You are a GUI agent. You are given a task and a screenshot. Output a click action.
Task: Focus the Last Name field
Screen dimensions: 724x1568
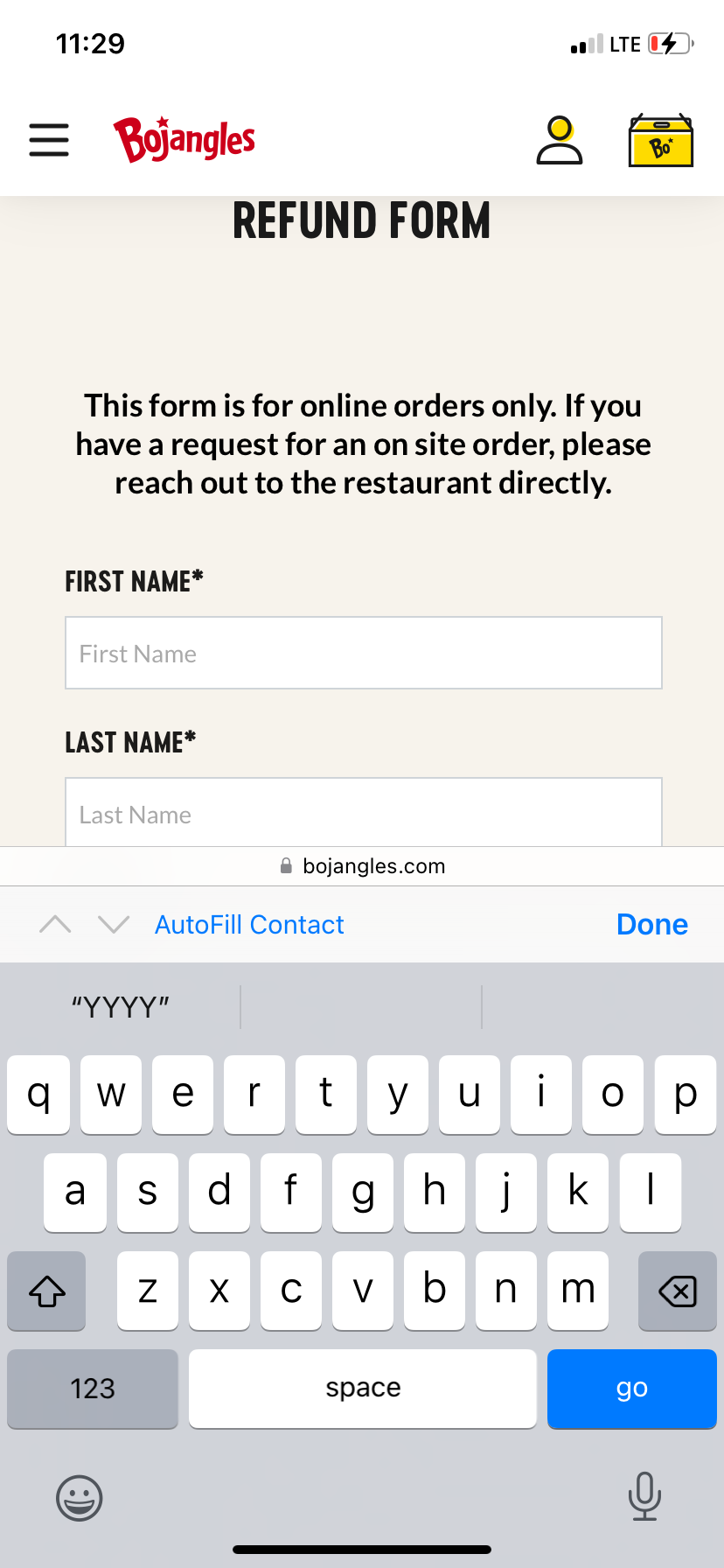(363, 814)
